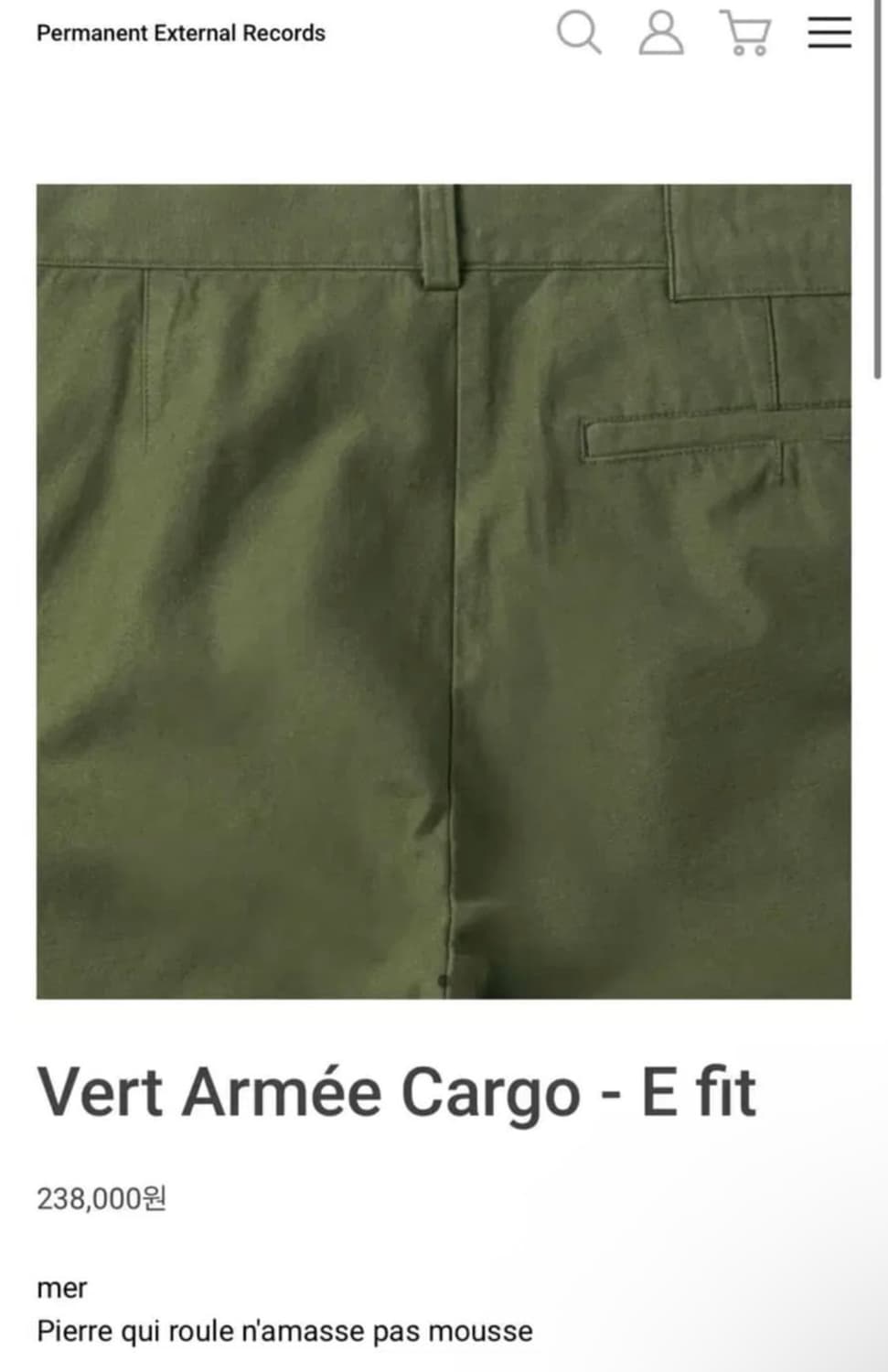Expand the site menu with the triple-bar icon
This screenshot has width=888, height=1372.
click(x=829, y=32)
